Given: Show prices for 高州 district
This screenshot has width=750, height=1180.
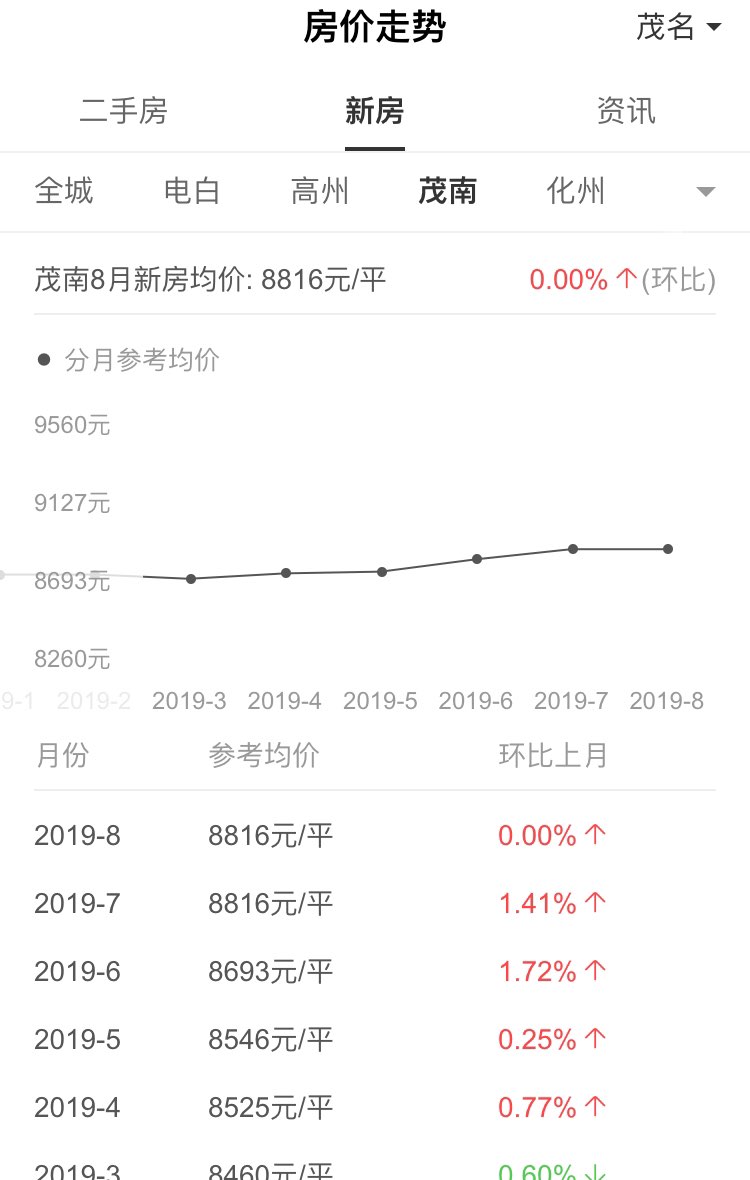Looking at the screenshot, I should pyautogui.click(x=320, y=191).
